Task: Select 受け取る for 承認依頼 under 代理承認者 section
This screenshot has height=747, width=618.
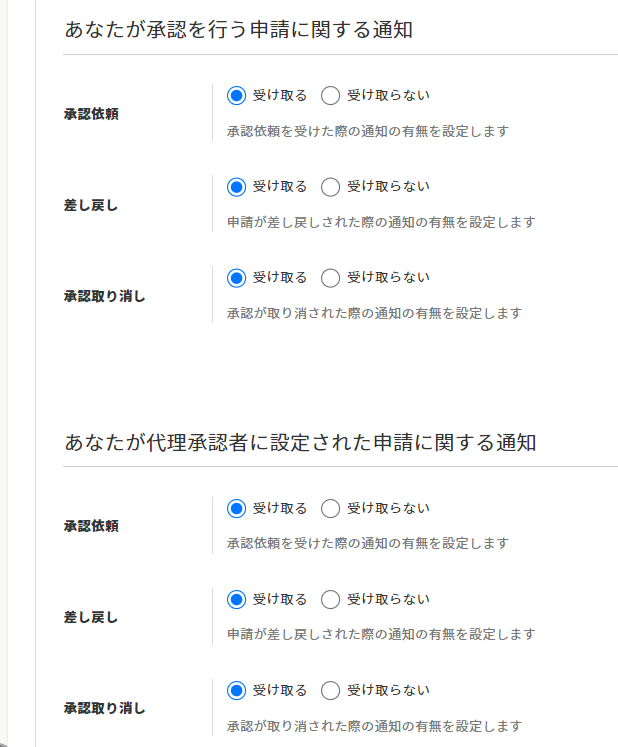Action: (236, 508)
